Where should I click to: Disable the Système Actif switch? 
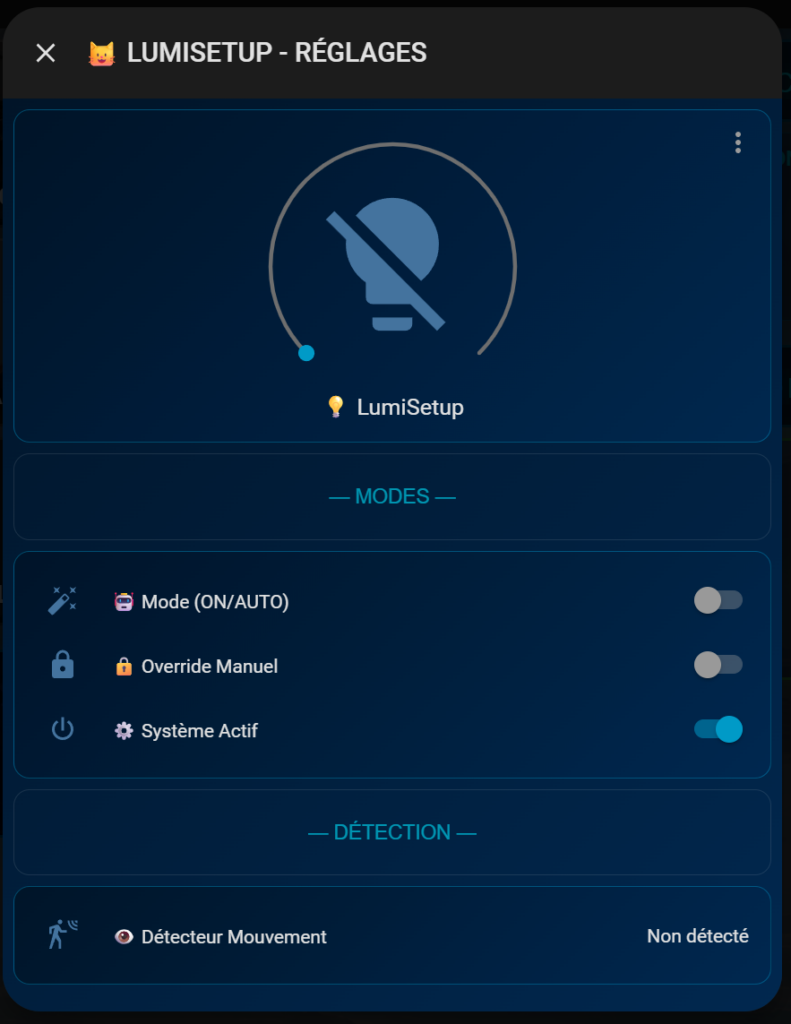tap(718, 729)
